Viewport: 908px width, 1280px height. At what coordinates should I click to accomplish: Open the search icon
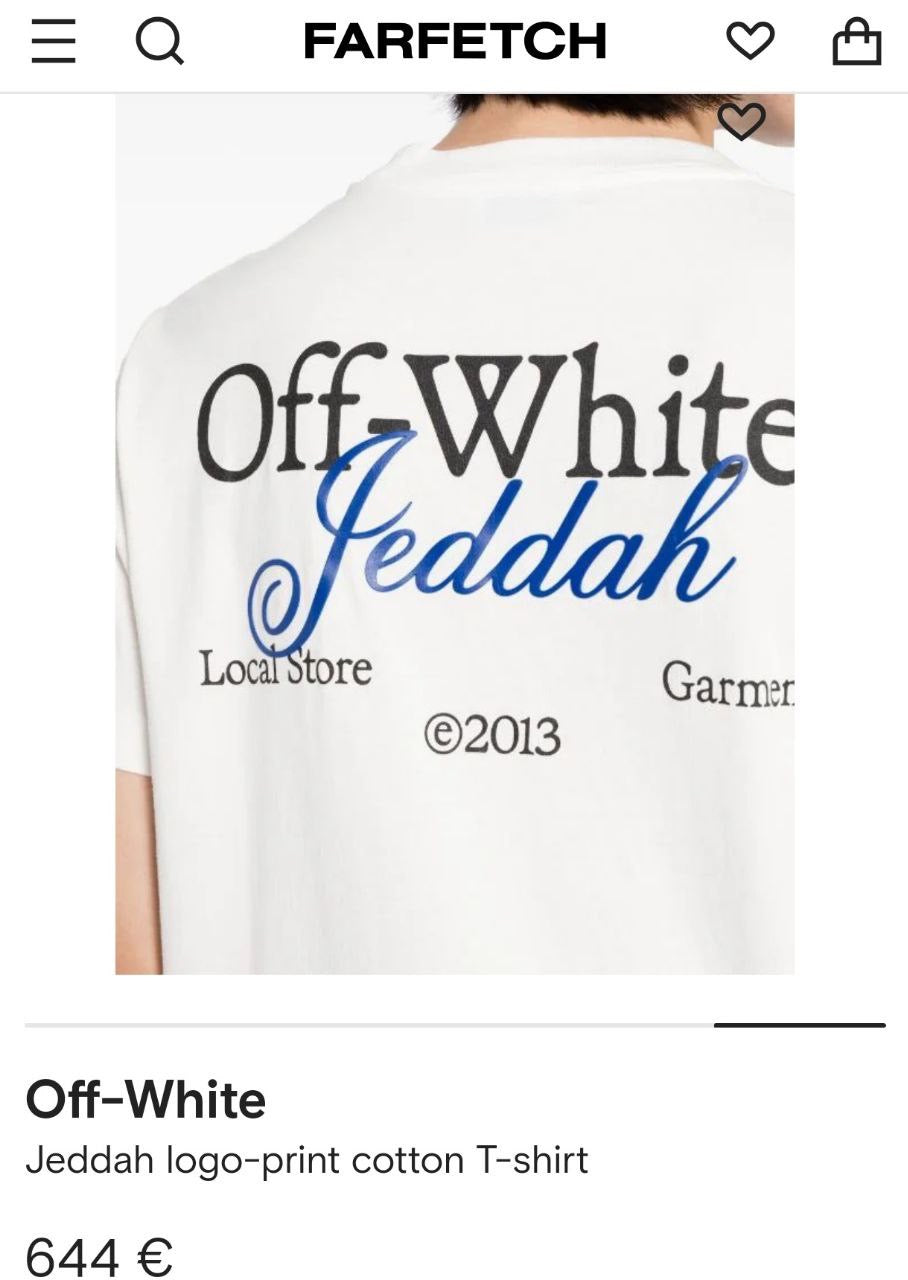[x=159, y=43]
